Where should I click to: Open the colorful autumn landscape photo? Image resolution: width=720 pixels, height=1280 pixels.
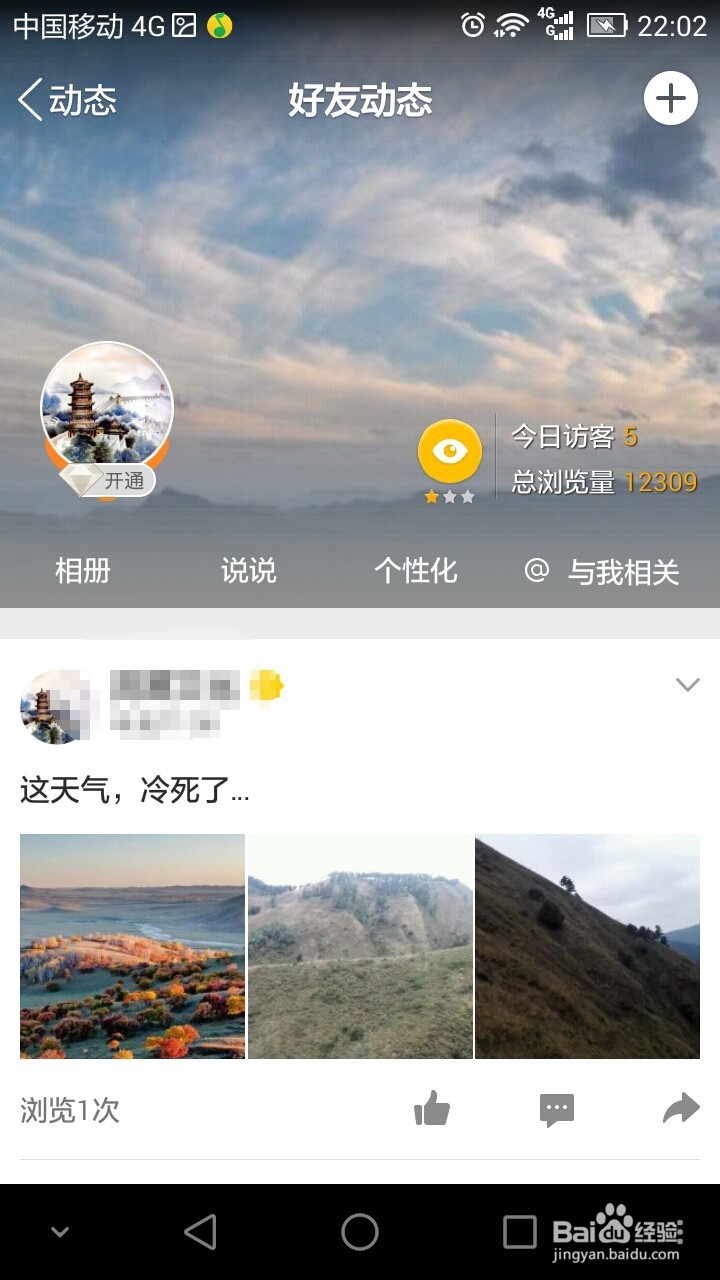click(x=132, y=946)
